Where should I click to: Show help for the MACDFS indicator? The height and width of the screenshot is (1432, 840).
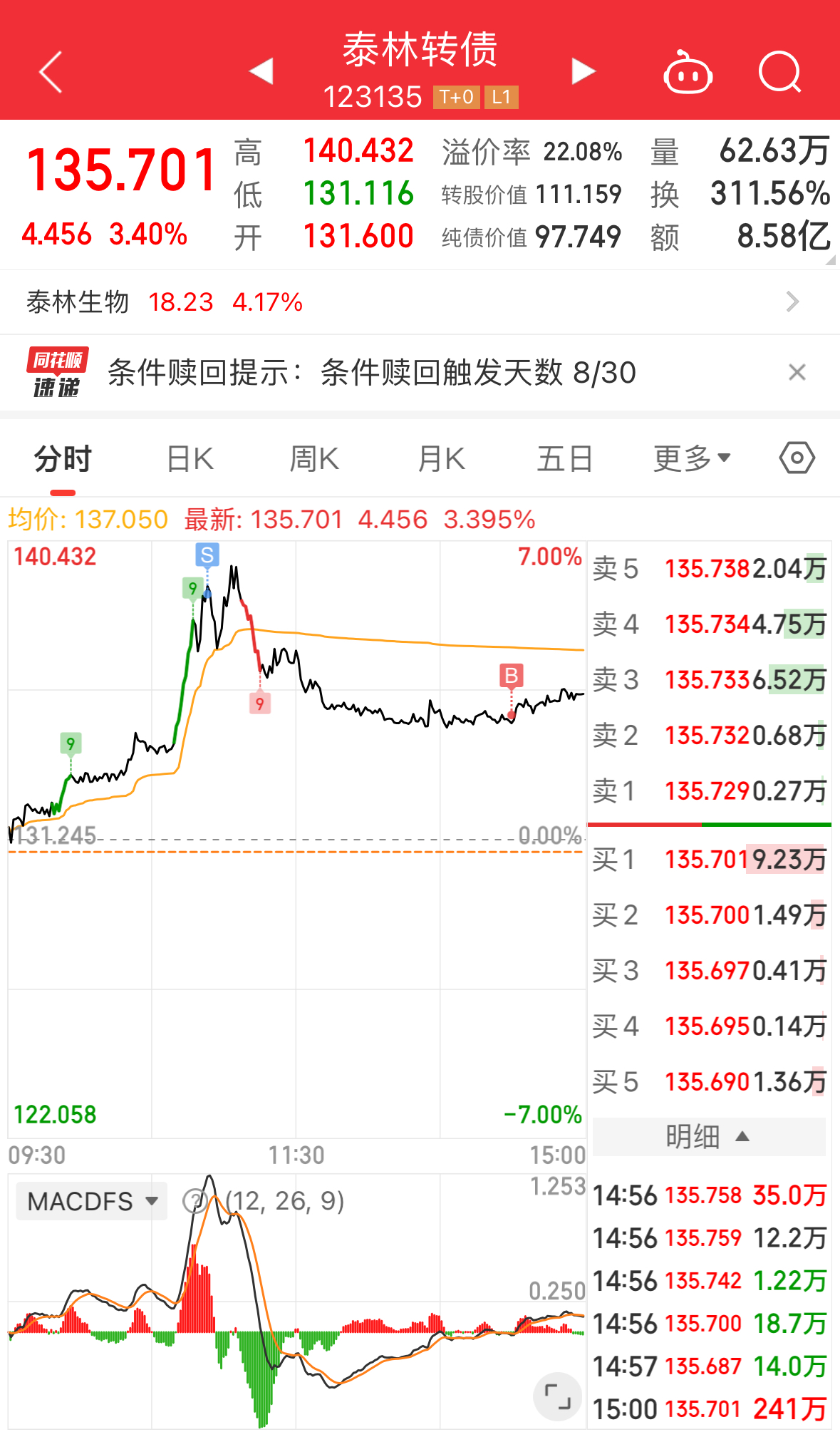194,1202
